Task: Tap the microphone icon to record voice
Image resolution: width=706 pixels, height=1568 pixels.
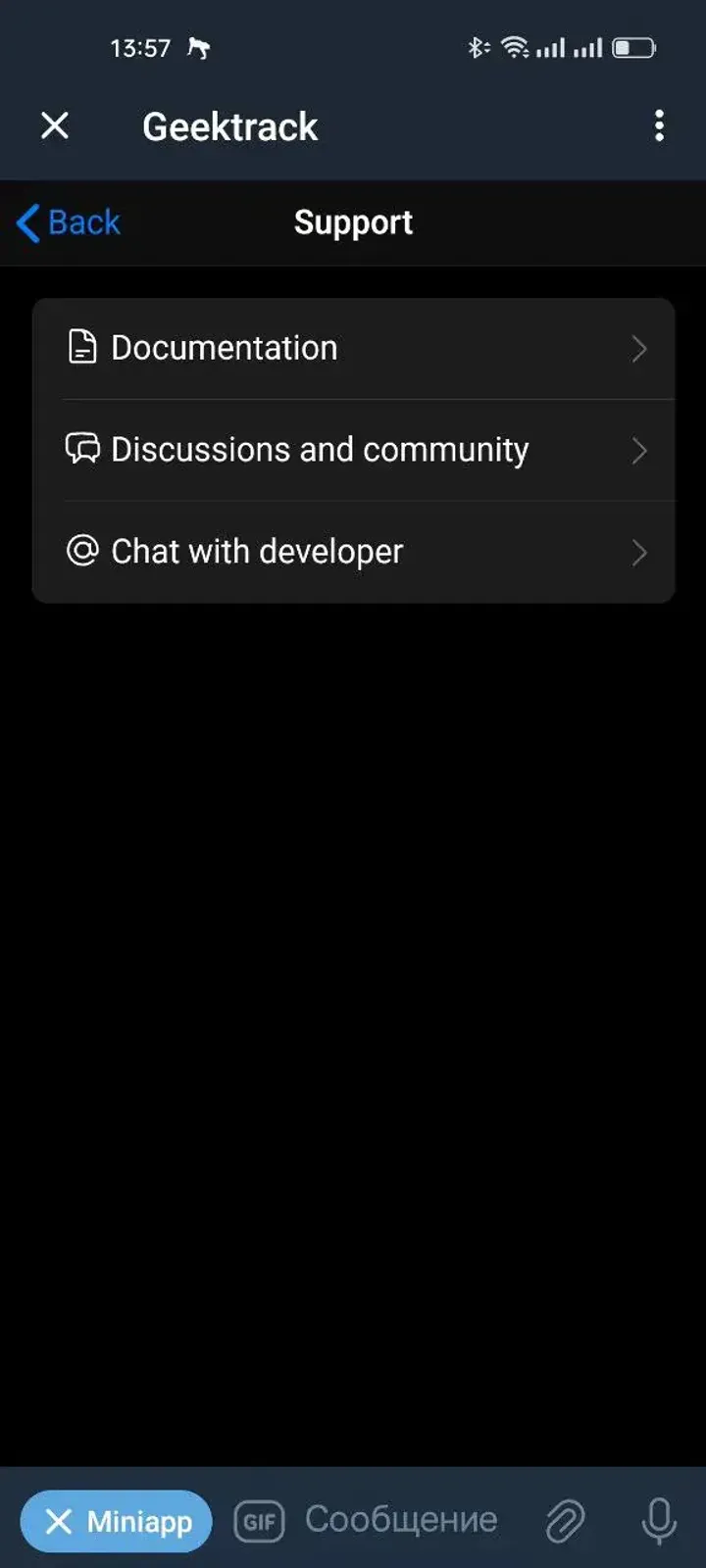Action: coord(658,1520)
